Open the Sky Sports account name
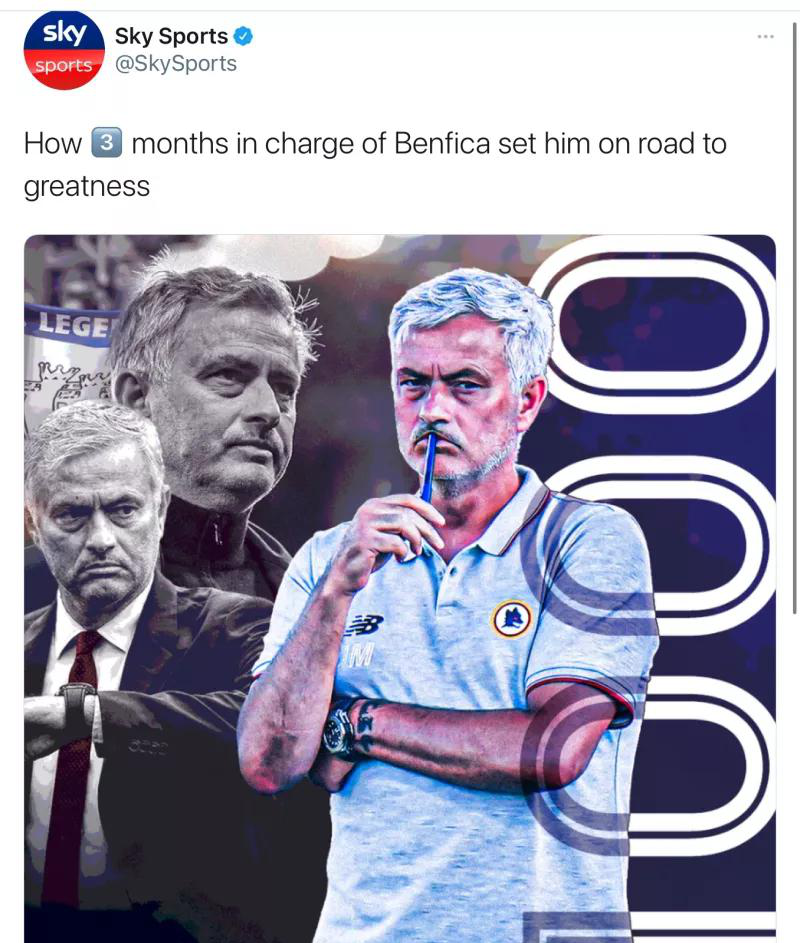The image size is (800, 943). coord(171,36)
